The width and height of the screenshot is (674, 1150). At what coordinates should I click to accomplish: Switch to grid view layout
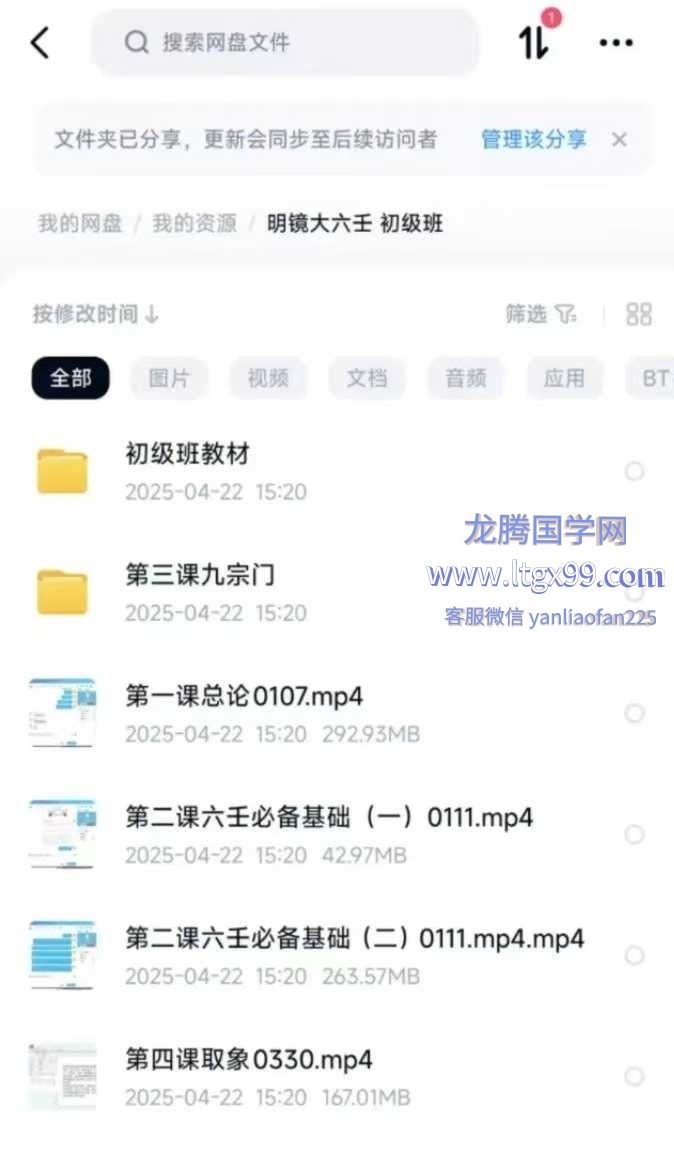(x=639, y=315)
